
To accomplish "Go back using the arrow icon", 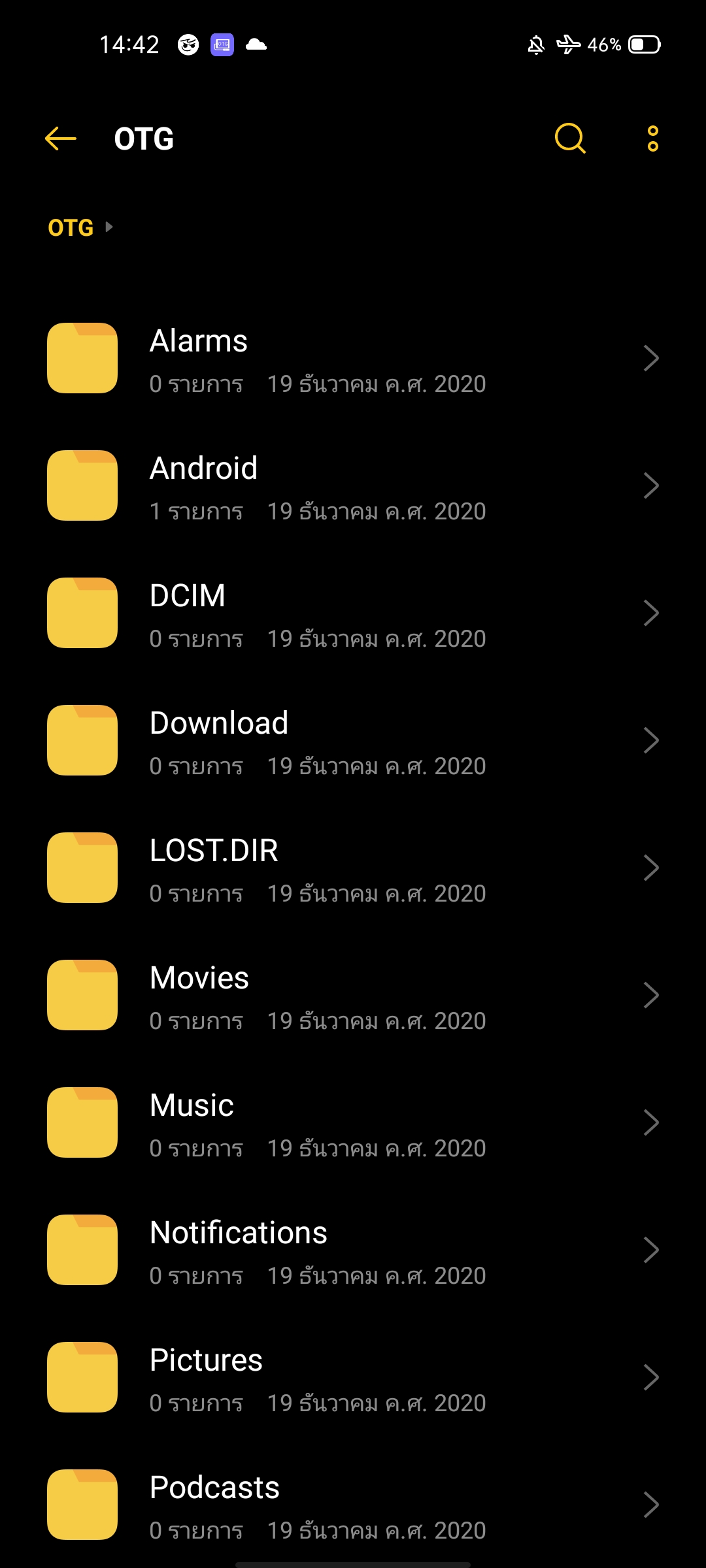I will pyautogui.click(x=61, y=139).
